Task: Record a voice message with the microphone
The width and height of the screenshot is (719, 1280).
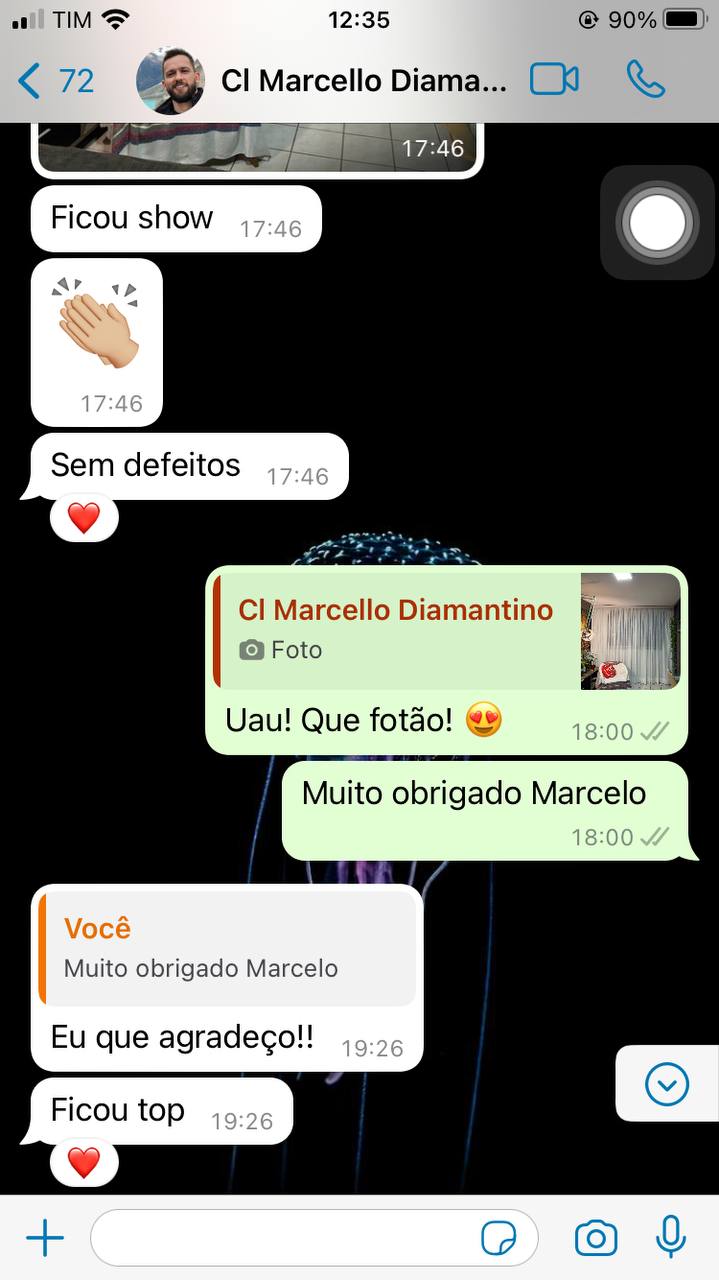Action: click(x=671, y=1239)
